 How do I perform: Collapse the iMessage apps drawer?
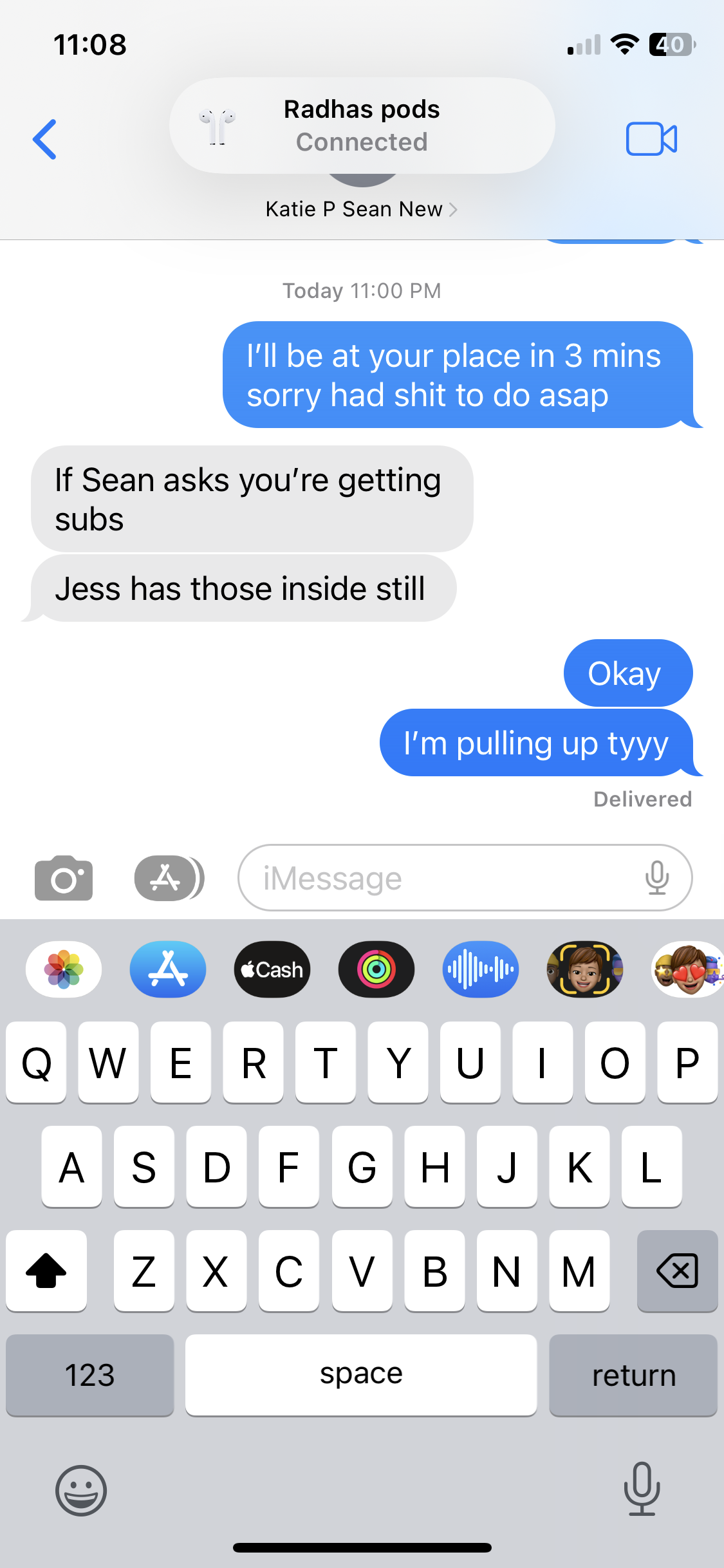(x=169, y=878)
